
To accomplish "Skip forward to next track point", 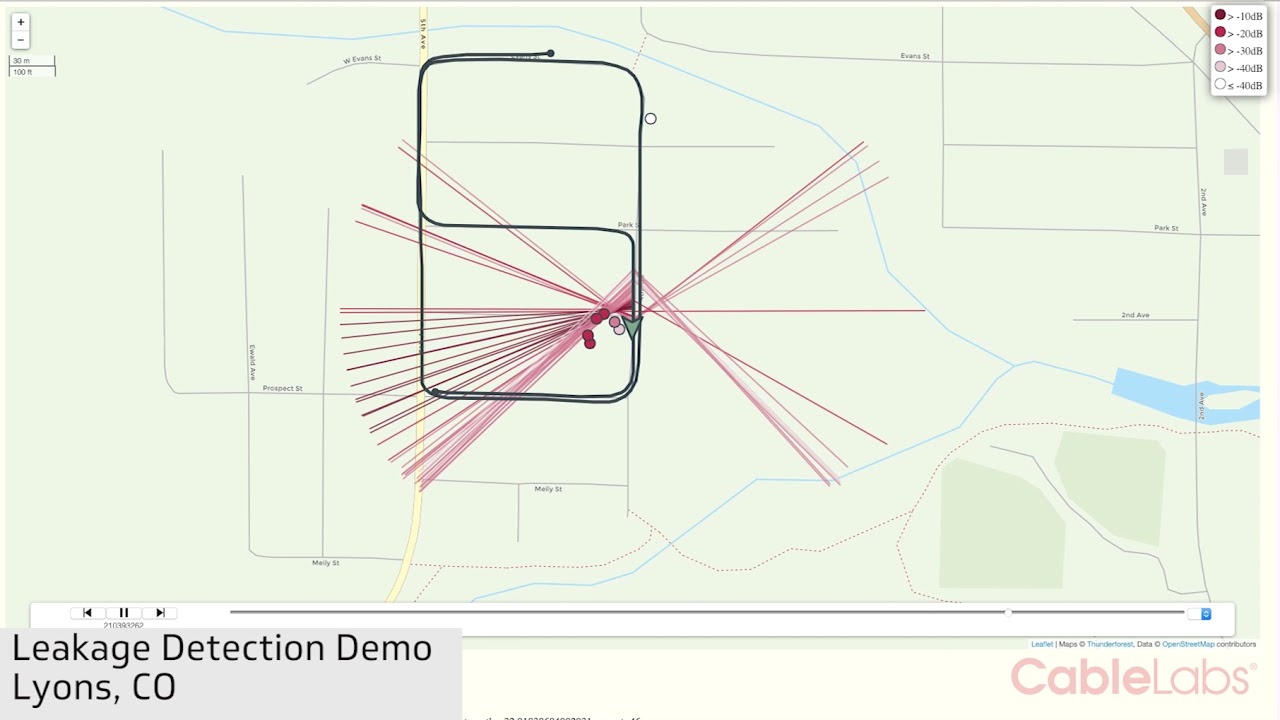I will tap(160, 613).
